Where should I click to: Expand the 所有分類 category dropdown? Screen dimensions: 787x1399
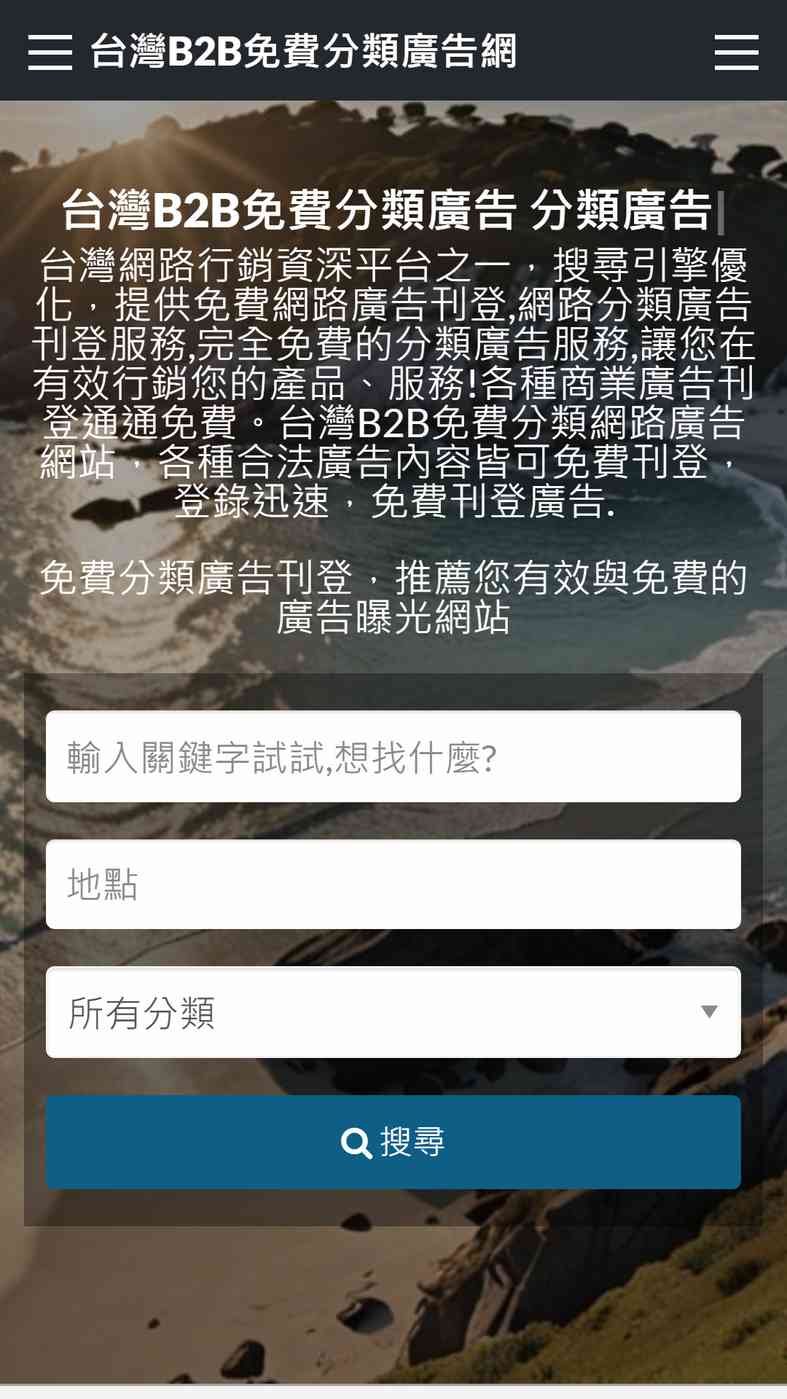393,1012
